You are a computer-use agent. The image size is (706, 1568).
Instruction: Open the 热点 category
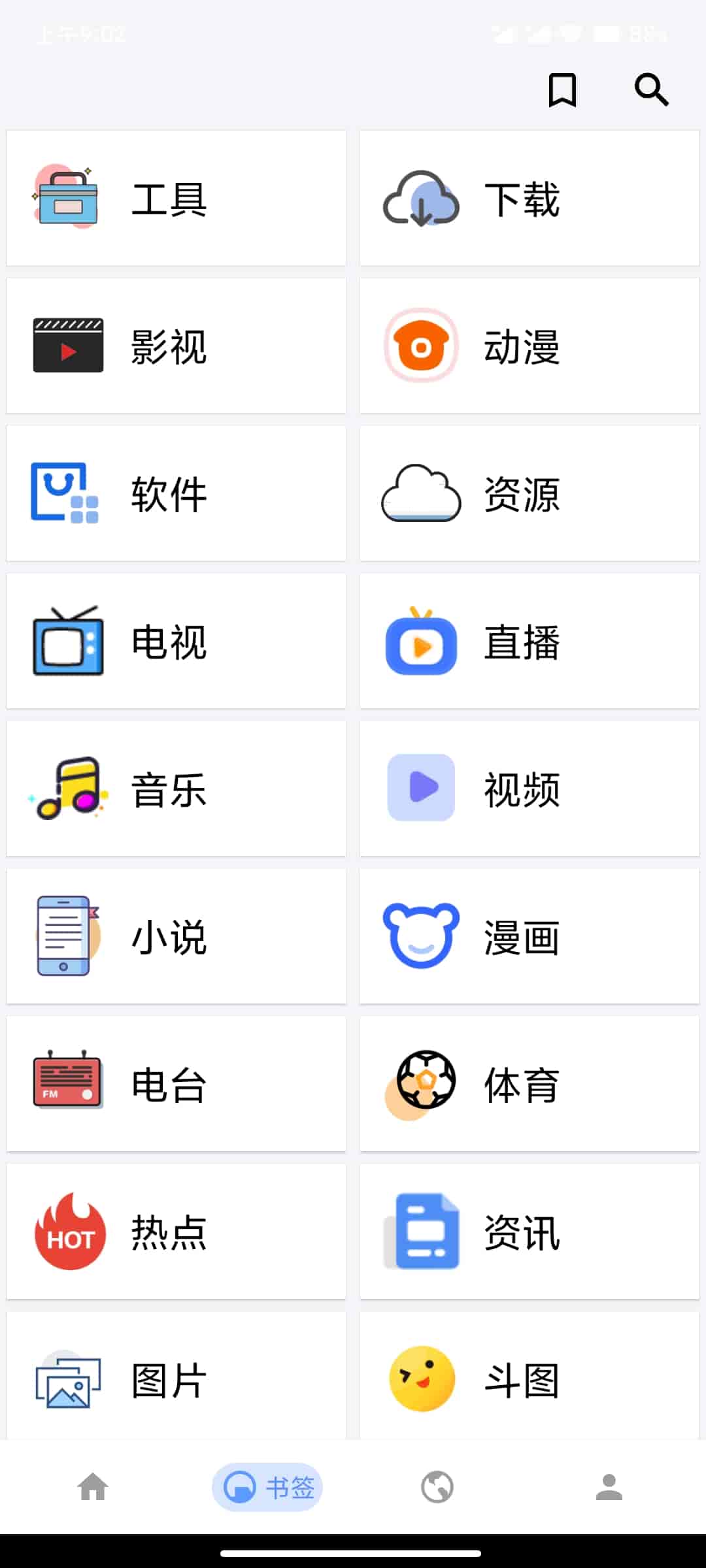click(176, 1232)
